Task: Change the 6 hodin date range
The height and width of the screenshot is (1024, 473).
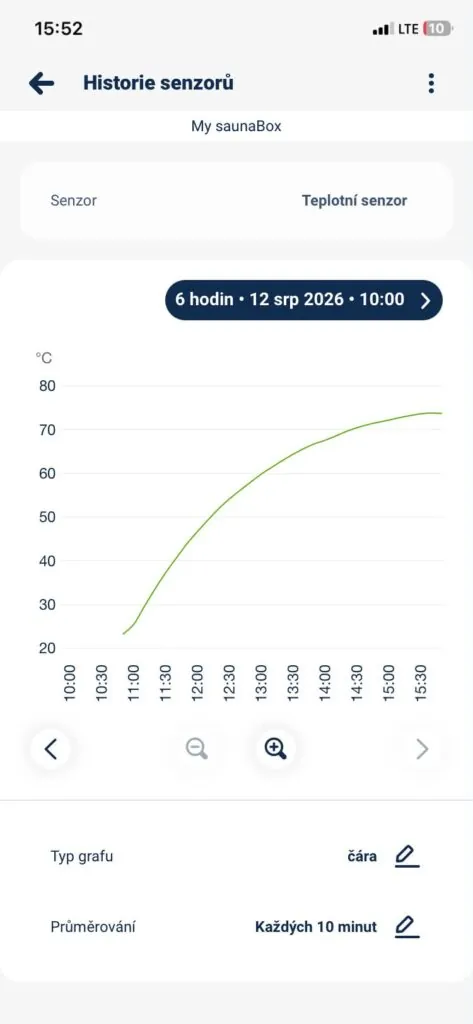Action: (304, 300)
